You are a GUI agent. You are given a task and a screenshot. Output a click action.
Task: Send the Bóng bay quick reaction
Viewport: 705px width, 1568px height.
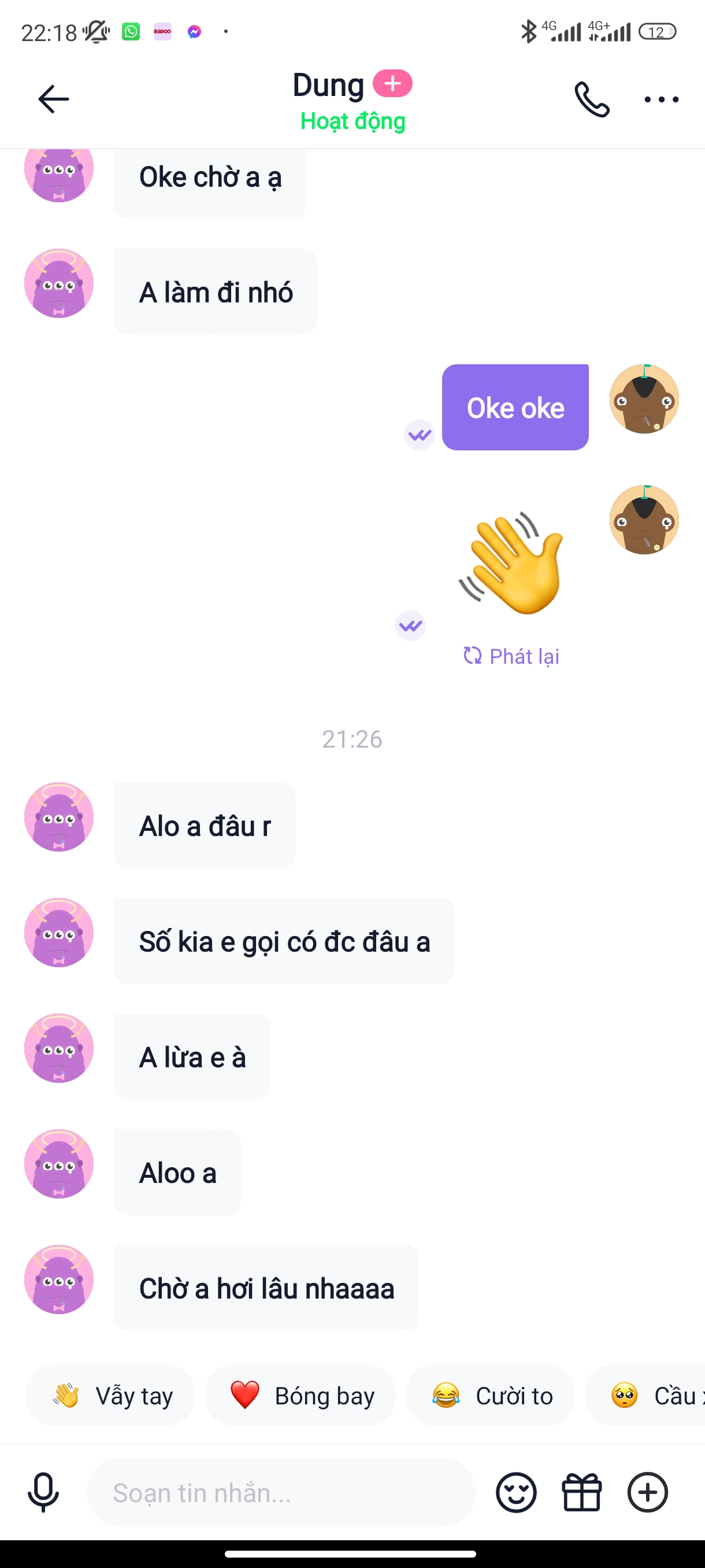[x=300, y=1395]
